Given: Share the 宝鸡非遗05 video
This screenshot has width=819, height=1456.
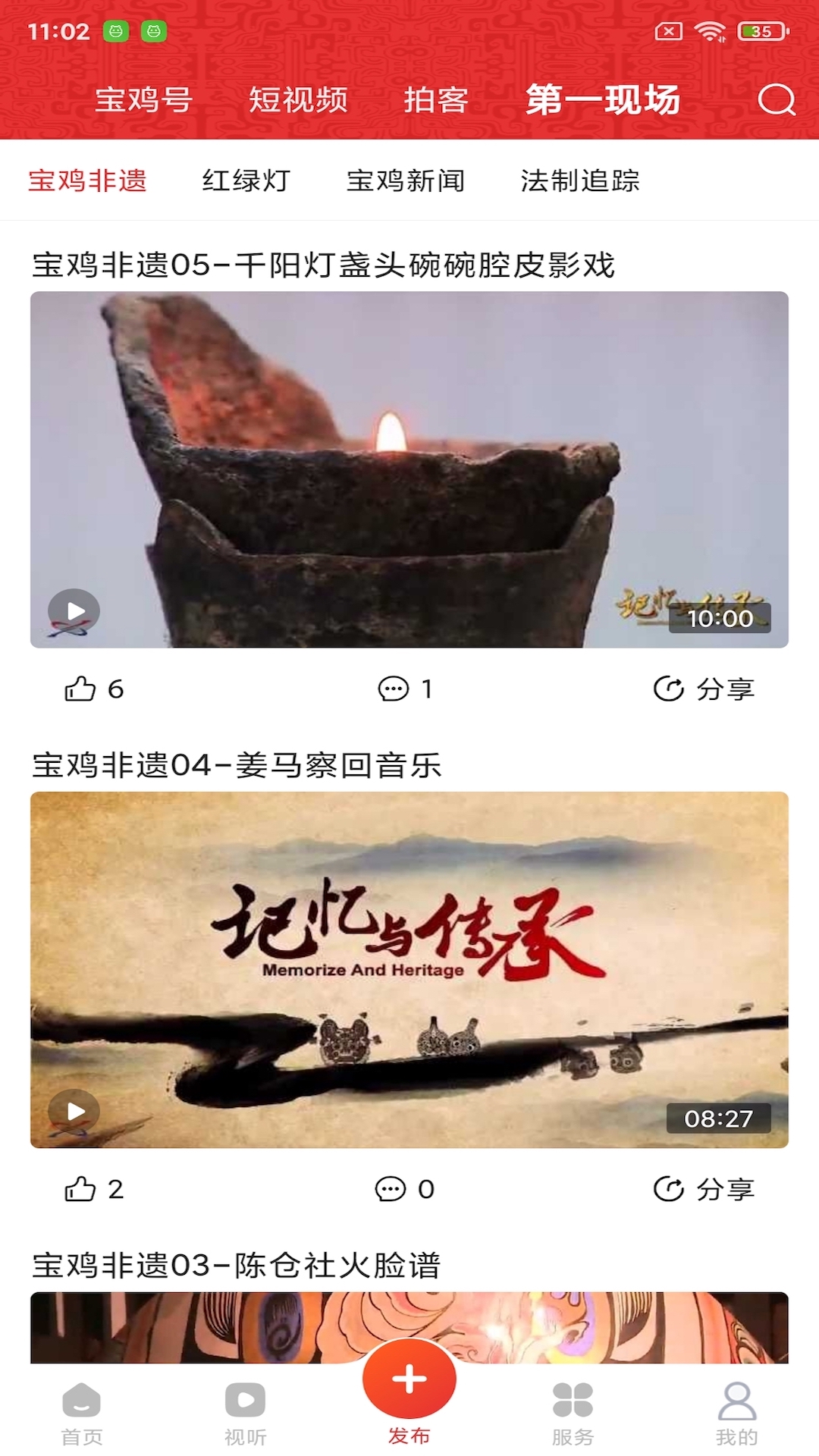Looking at the screenshot, I should coord(704,689).
